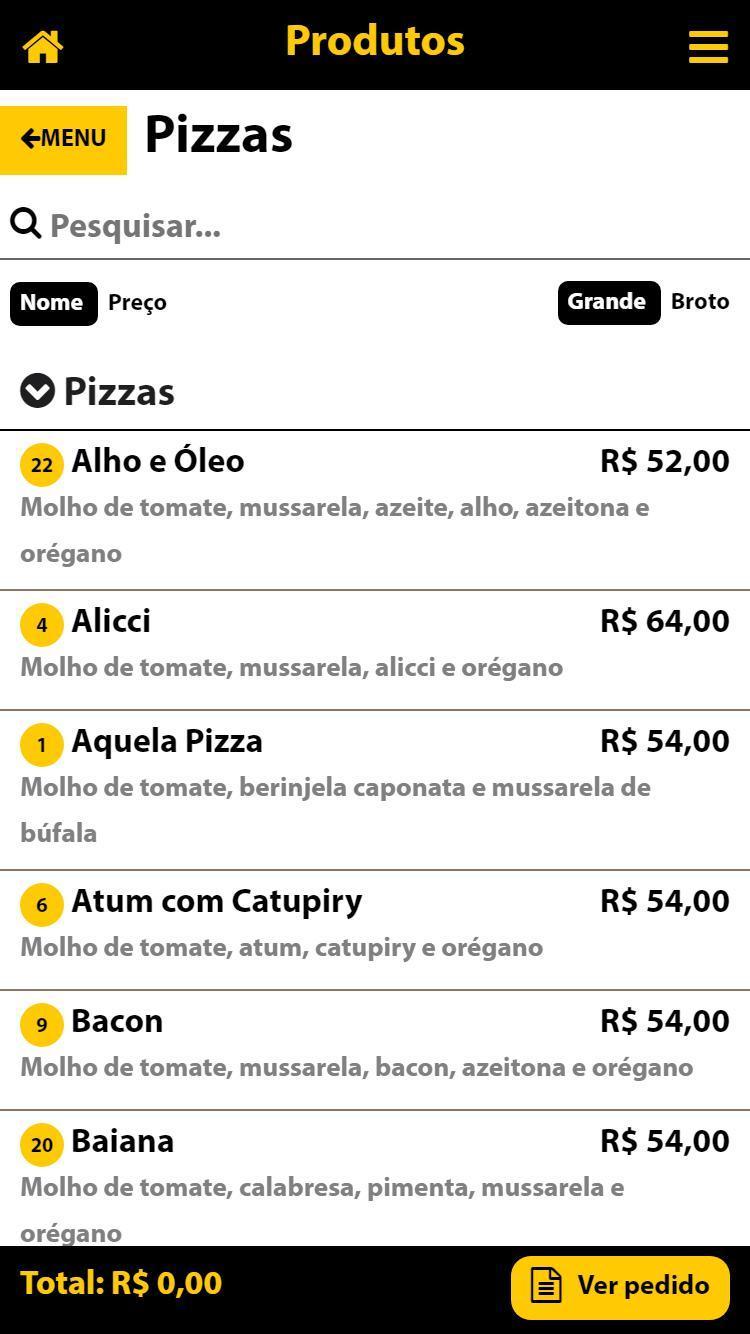Viewport: 750px width, 1334px height.
Task: Open the Produtos header title
Action: coord(374,40)
